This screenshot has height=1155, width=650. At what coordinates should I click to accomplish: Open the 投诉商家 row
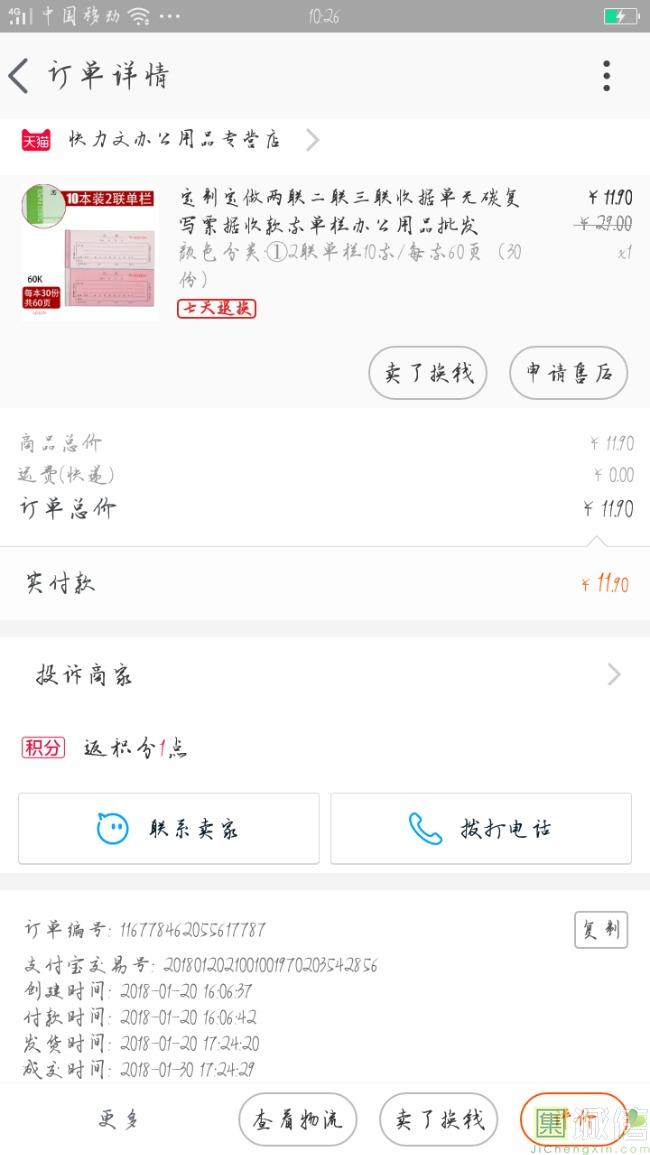(x=325, y=676)
